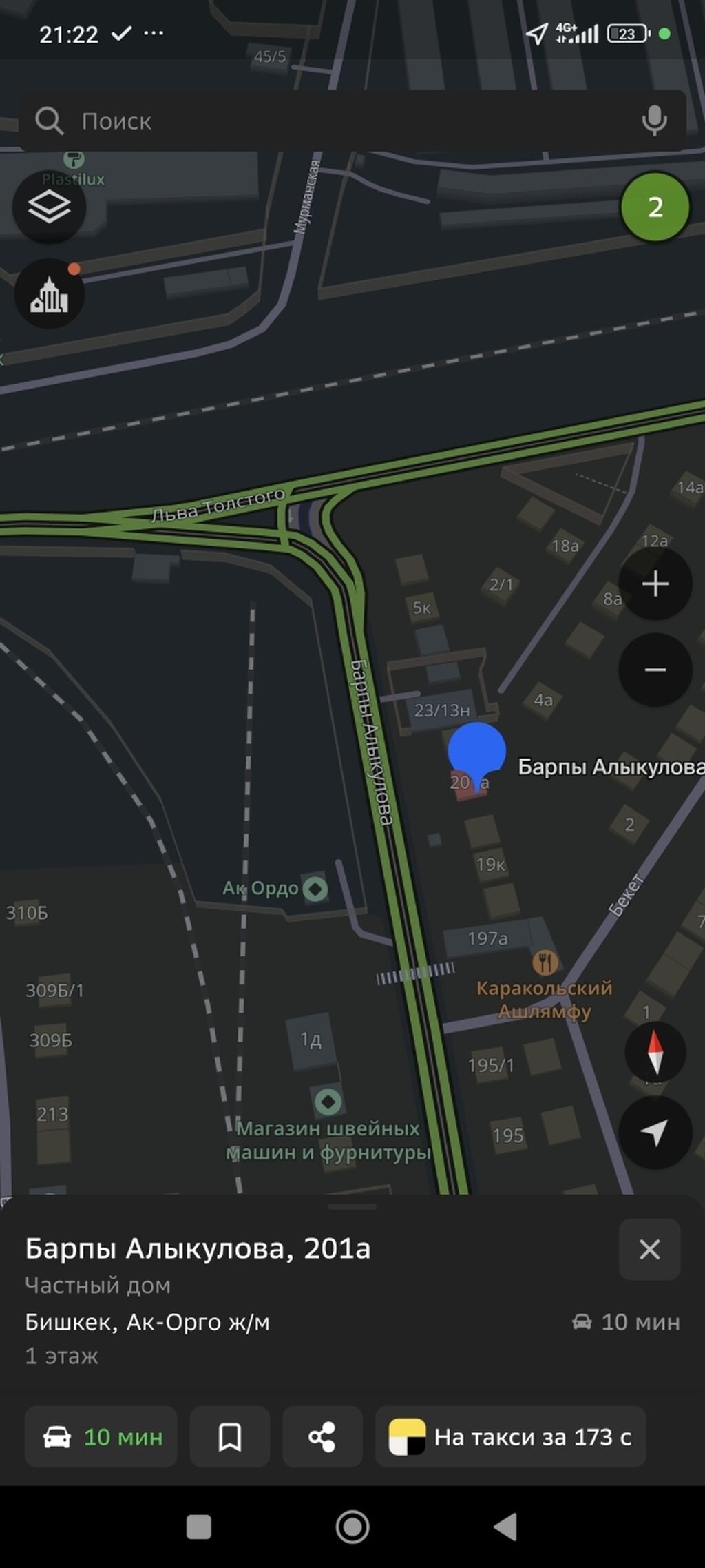Tap the green traffic score 2 button
The height and width of the screenshot is (1568, 705).
[x=655, y=207]
